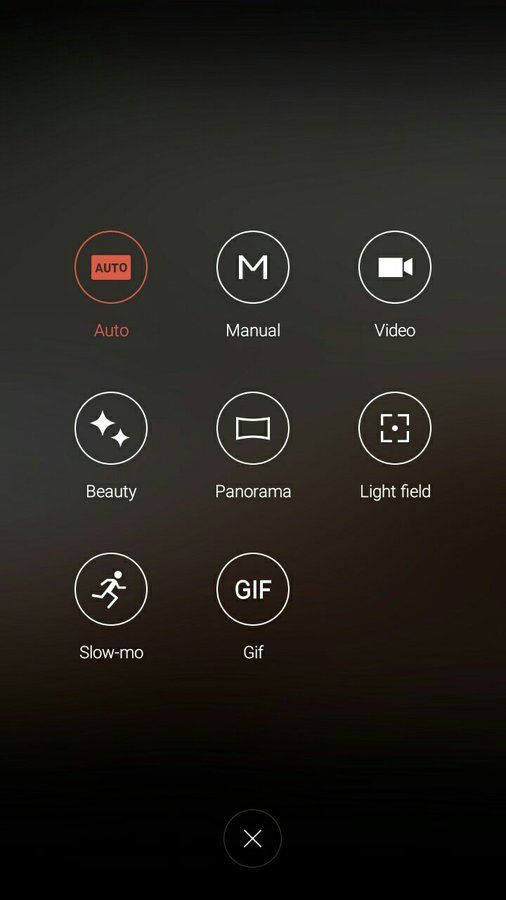Screen dimensions: 506x900
Task: Select the Auto camera mode
Action: (111, 267)
